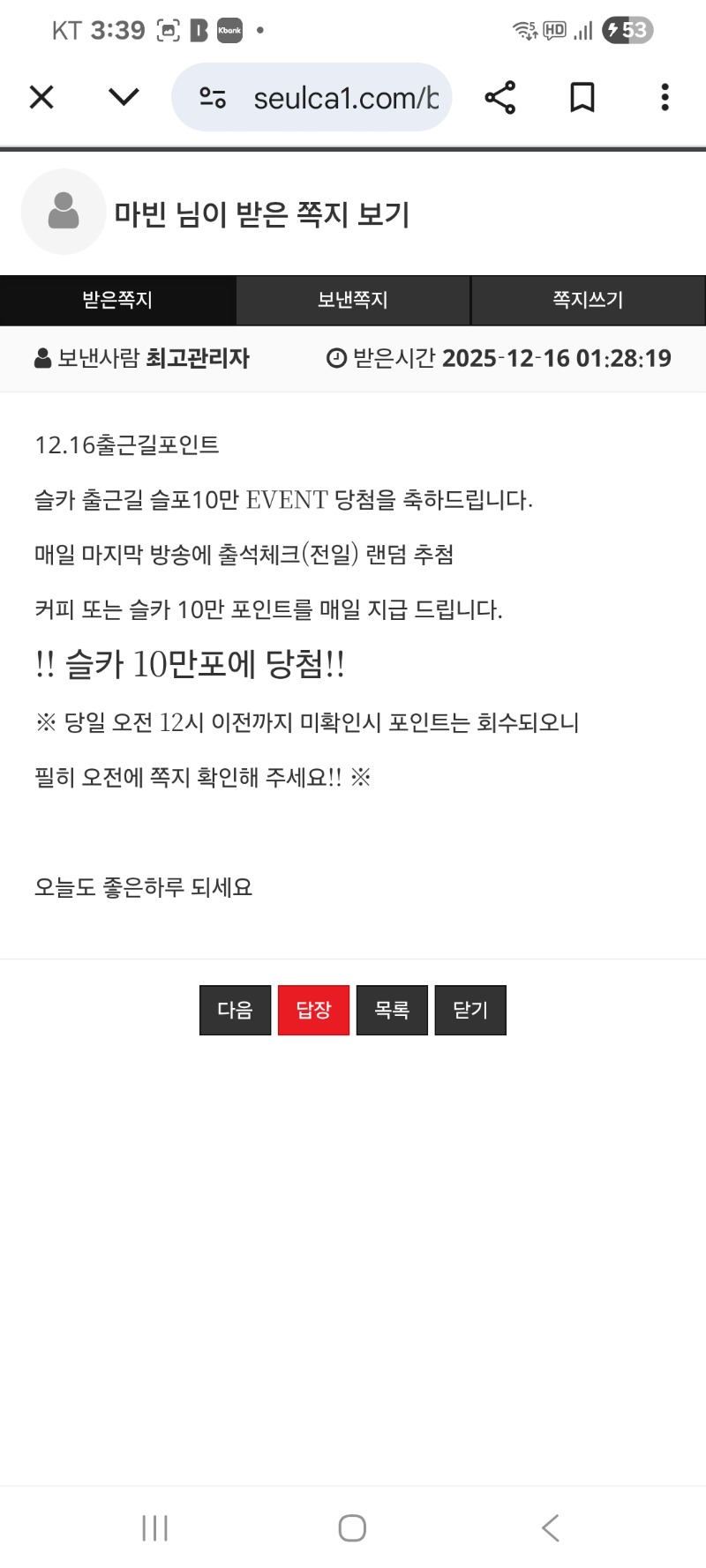Tap the system back button
Screen dimensions: 706x1568
pos(550,1528)
